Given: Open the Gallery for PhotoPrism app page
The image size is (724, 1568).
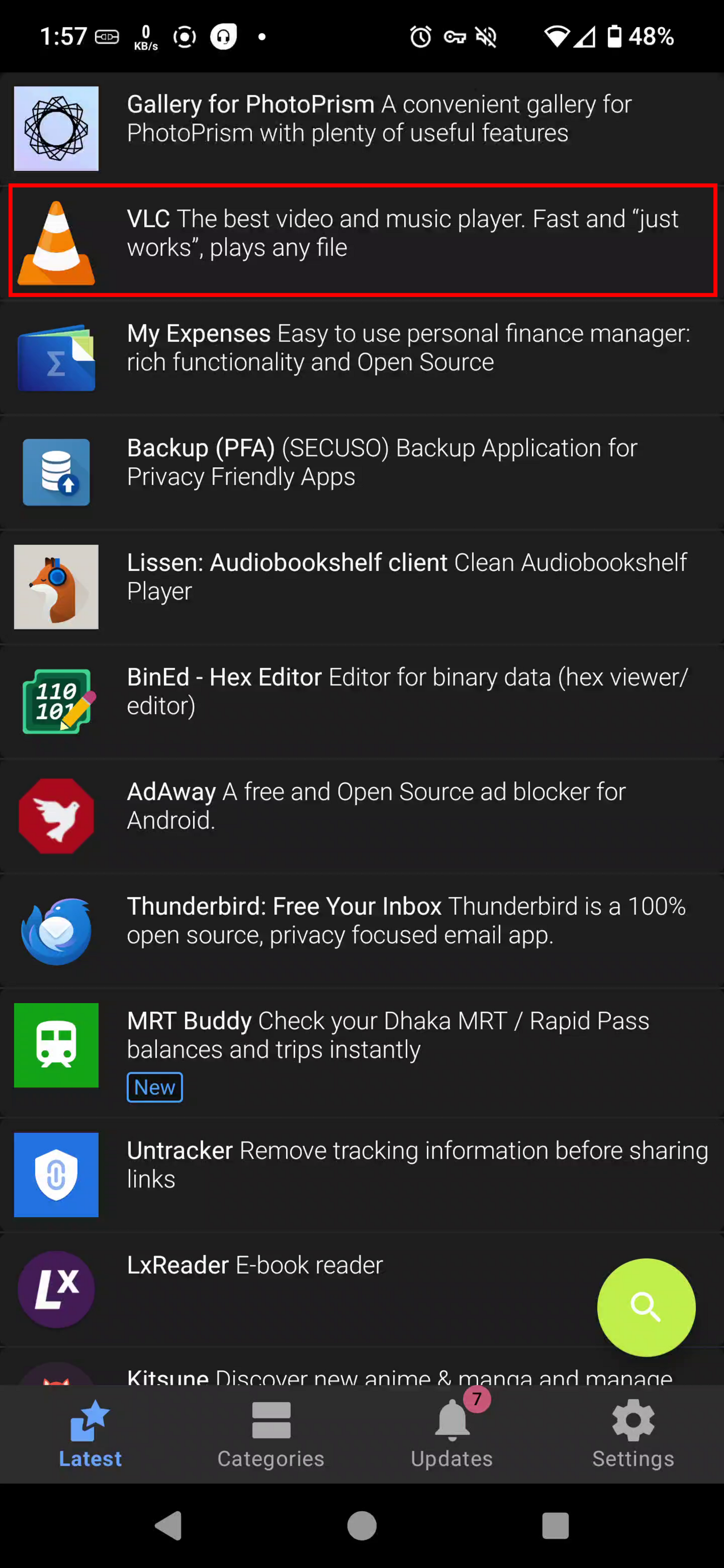Looking at the screenshot, I should pos(362,128).
